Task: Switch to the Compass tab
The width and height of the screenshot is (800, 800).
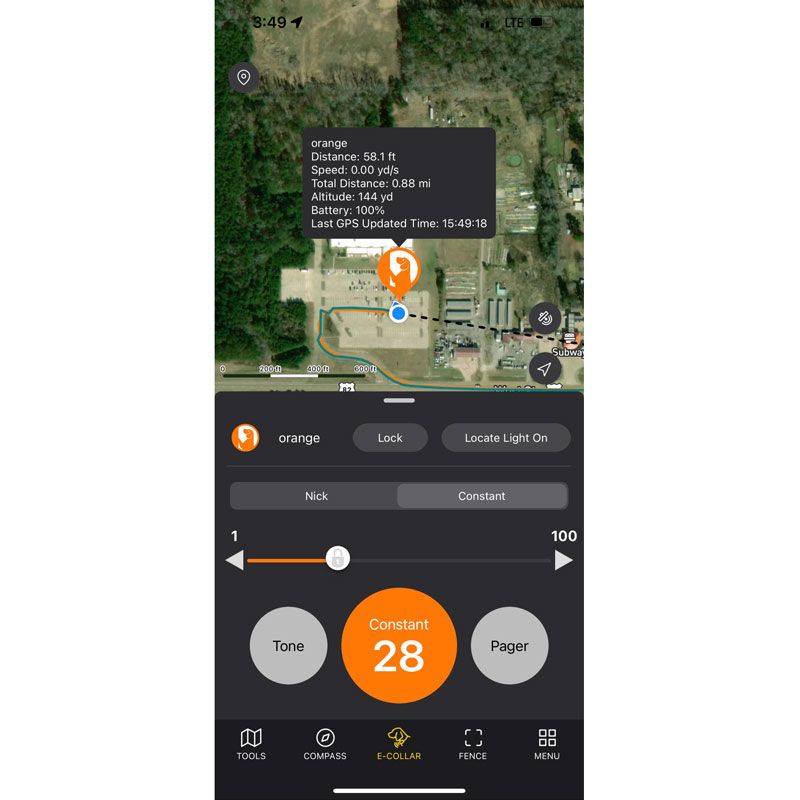Action: [325, 744]
